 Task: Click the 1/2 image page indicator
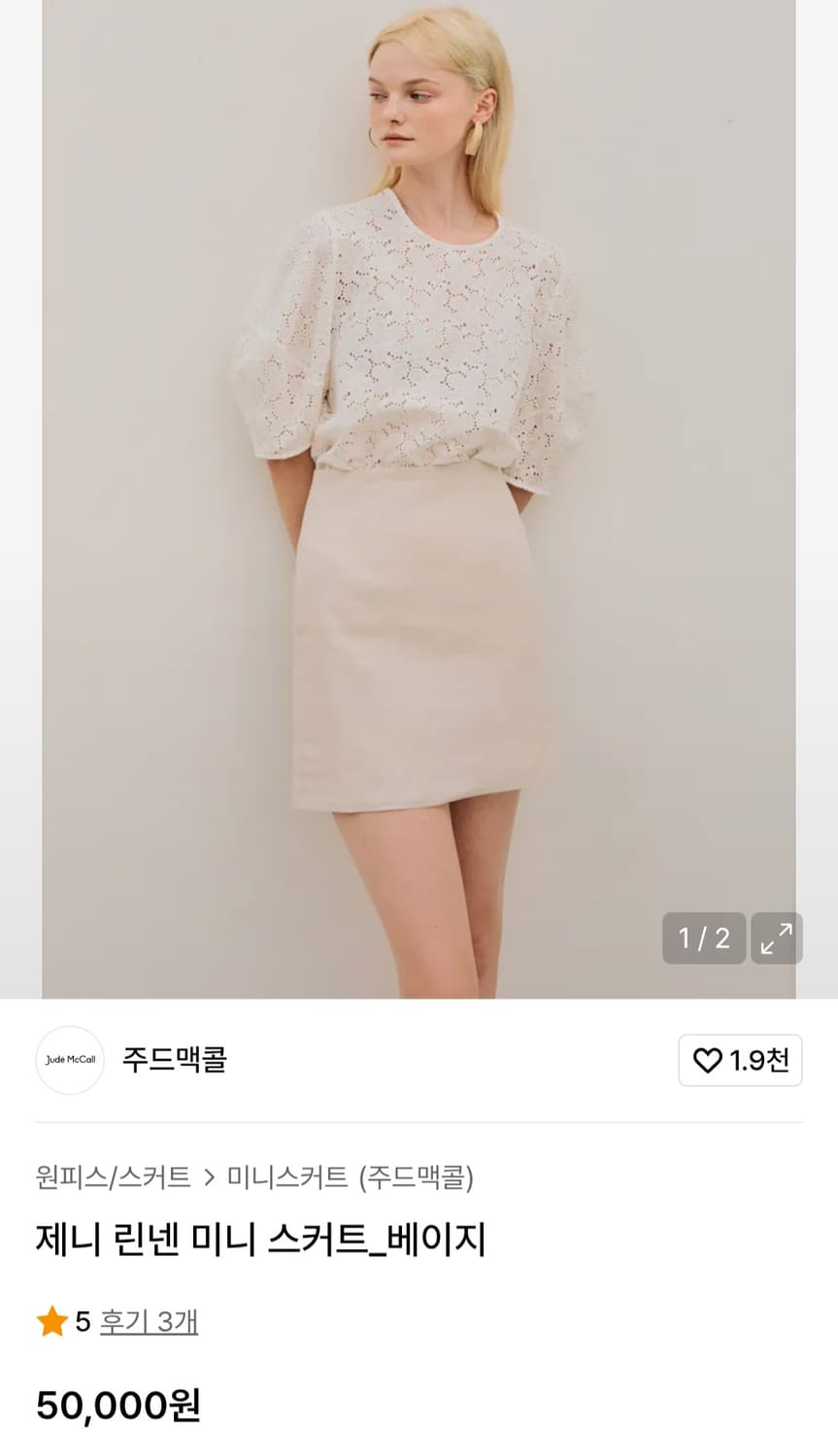[x=703, y=938]
